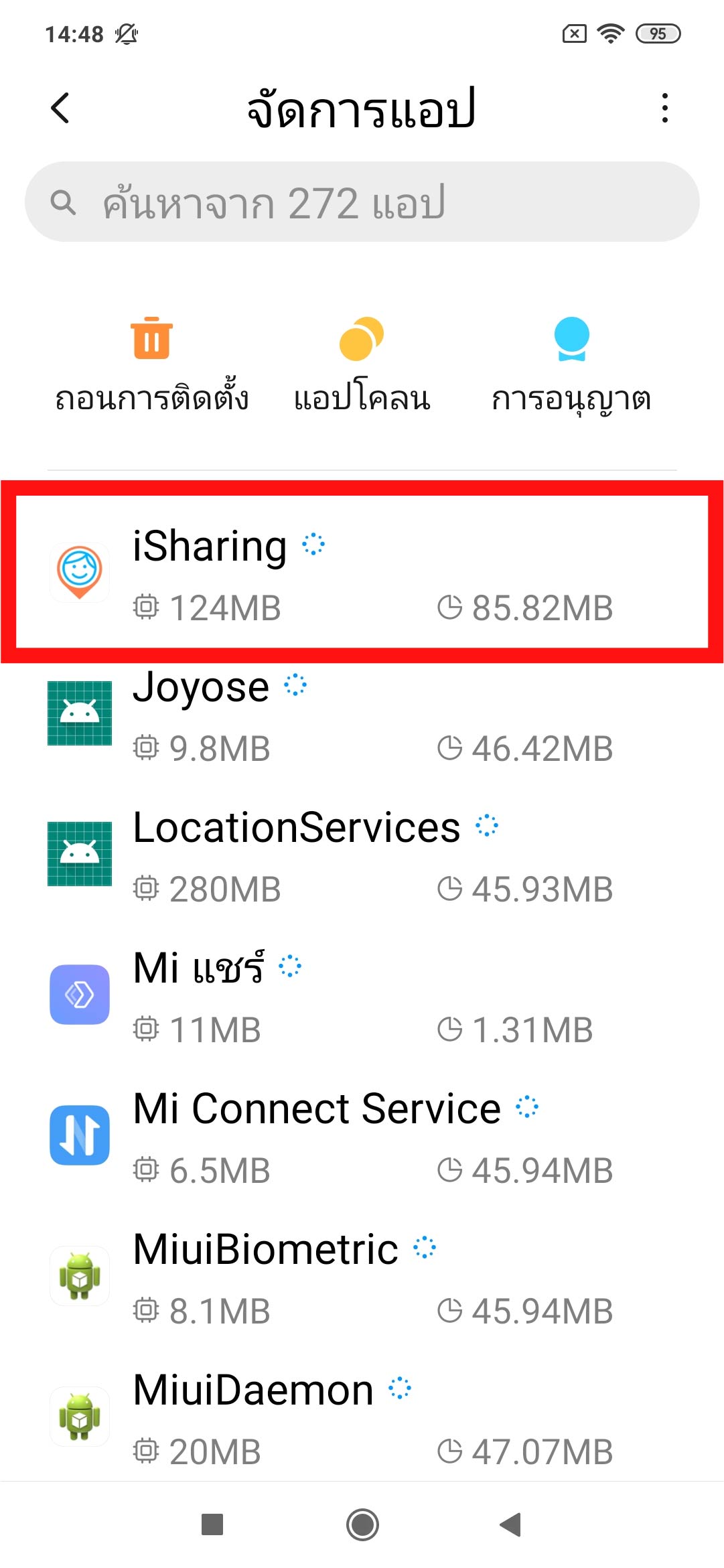Viewport: 724px width, 1568px height.
Task: Tap the search box for 272 apps
Action: [x=362, y=202]
